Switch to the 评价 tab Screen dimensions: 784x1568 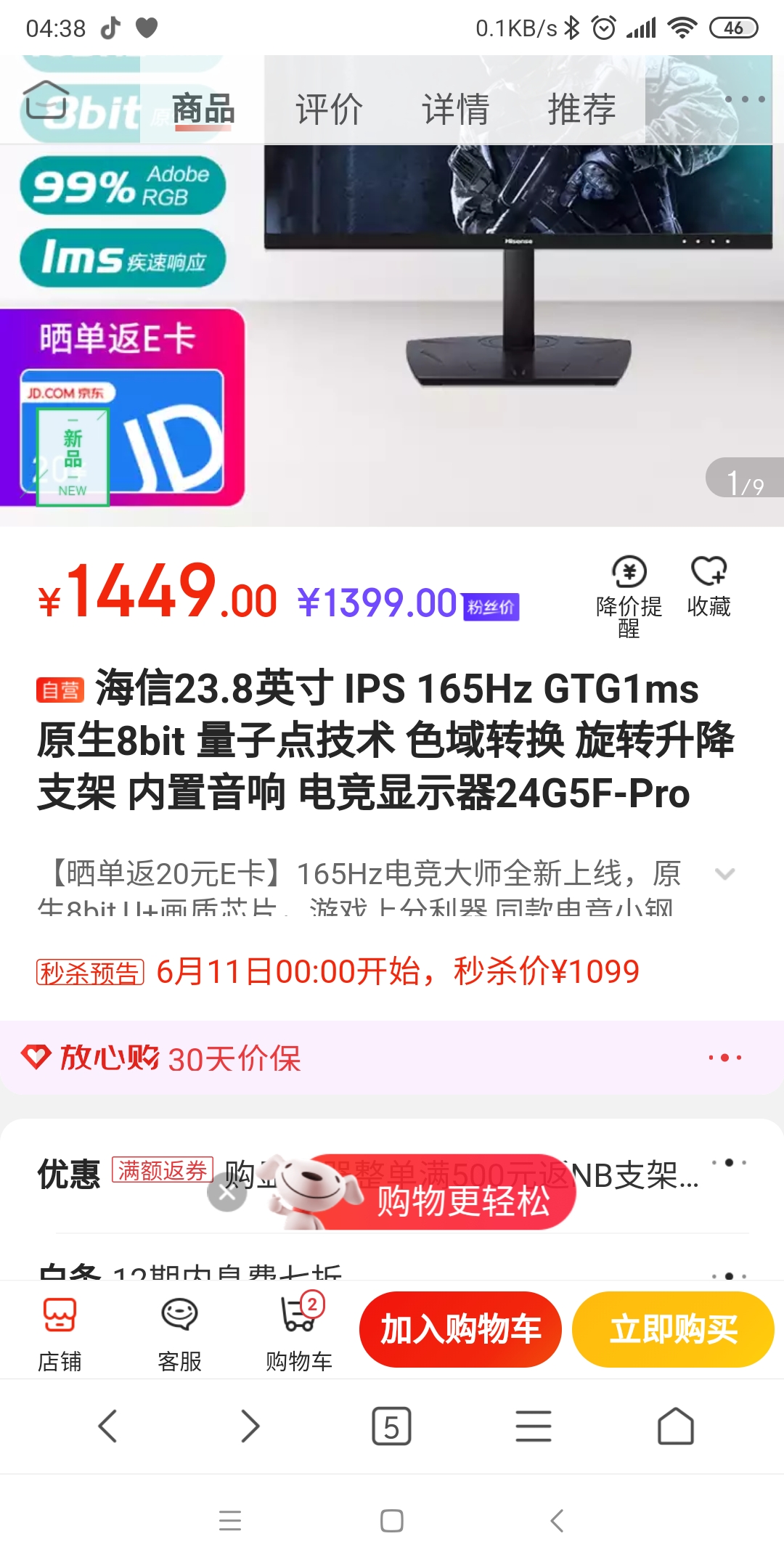click(329, 110)
